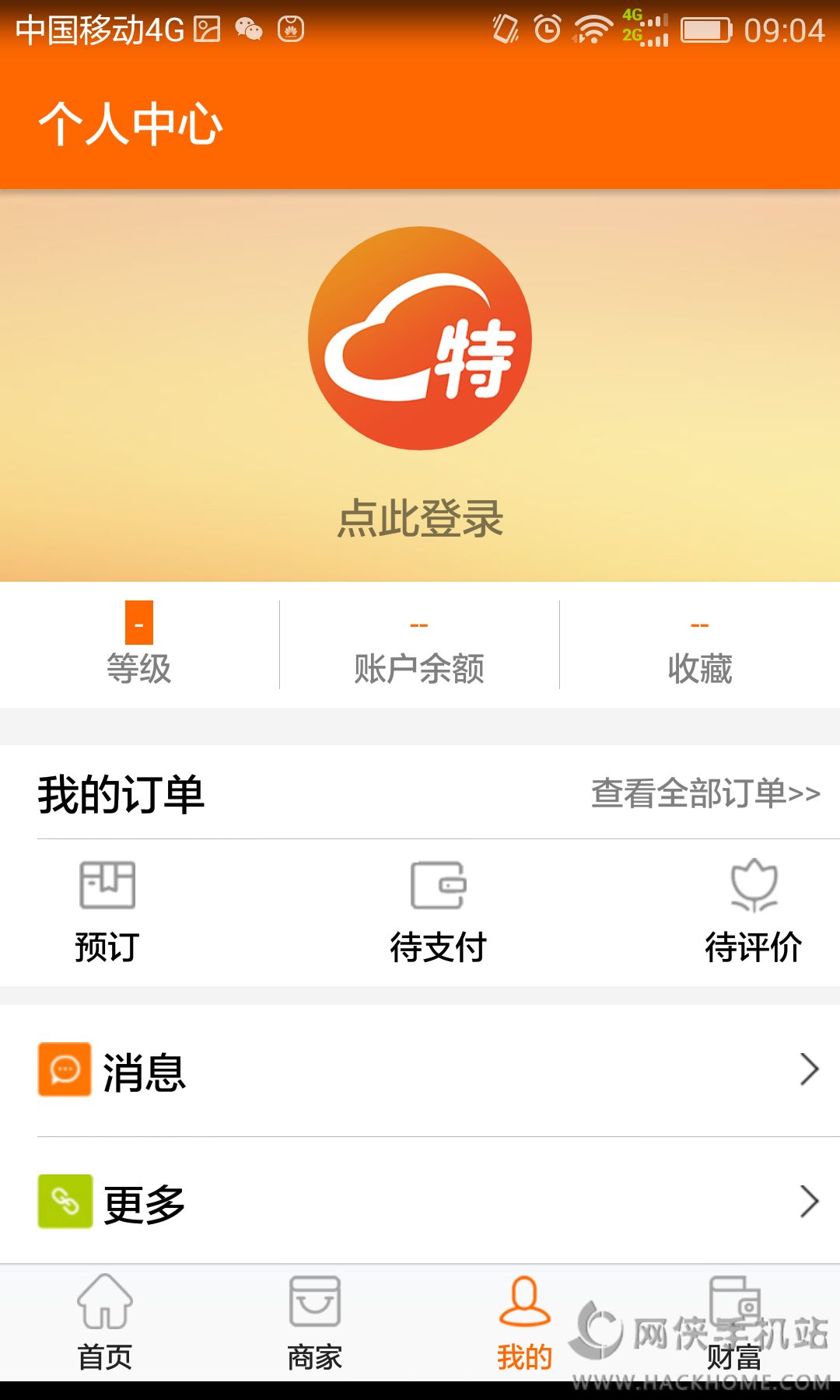This screenshot has height=1400, width=840.
Task: Open 查看全部订单 link
Action: pos(705,793)
